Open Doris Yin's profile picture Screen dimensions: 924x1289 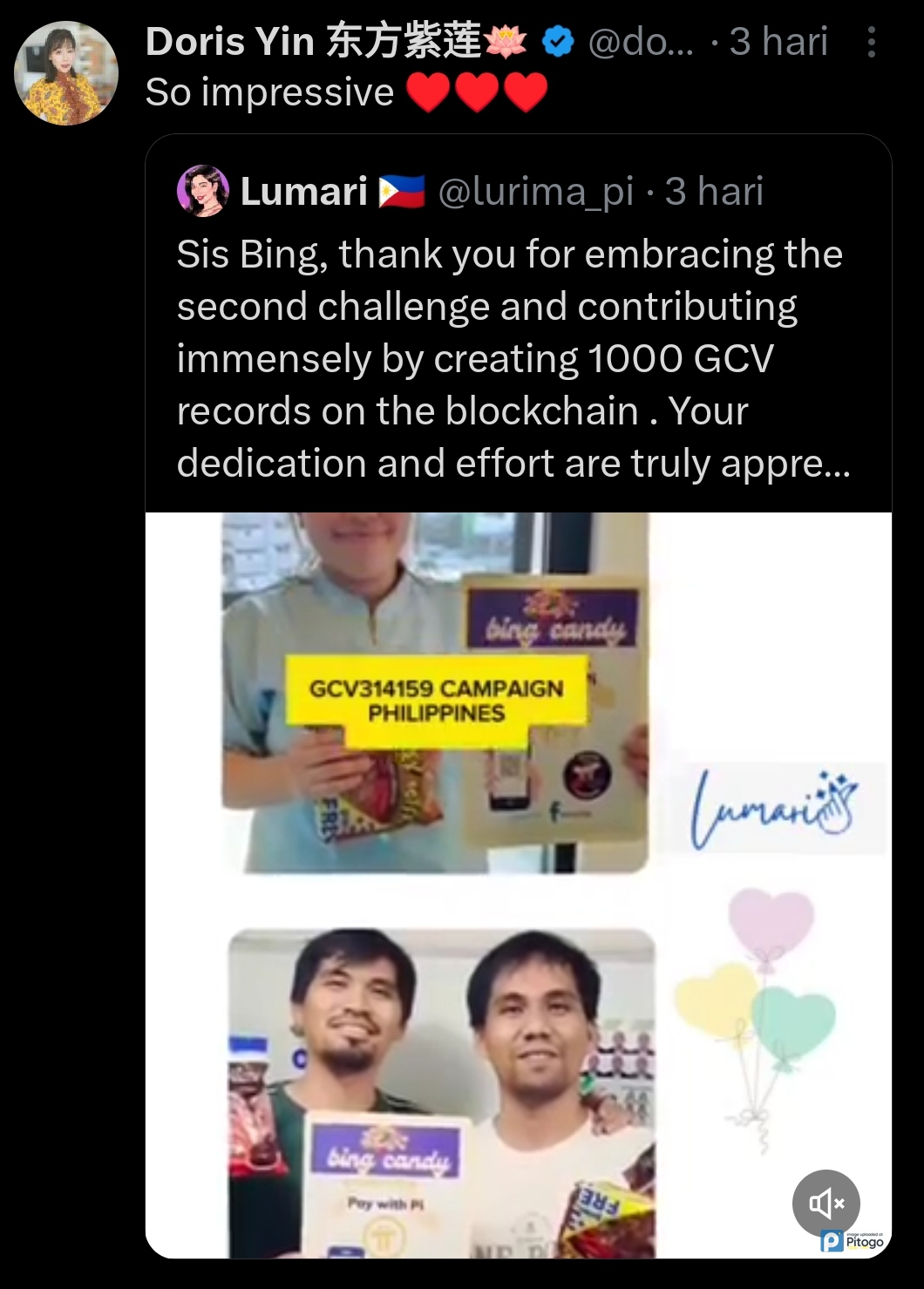click(66, 73)
